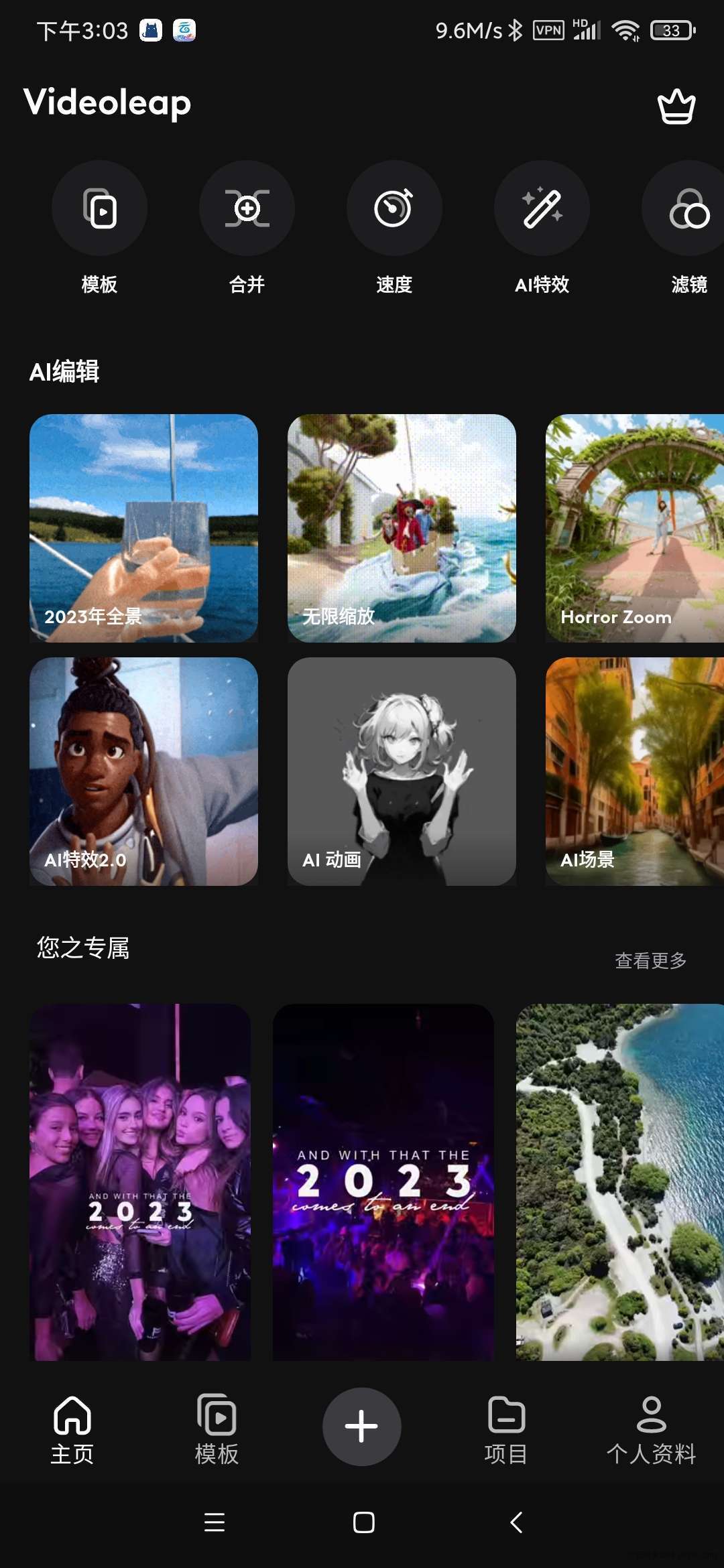Open the premium crown icon

pyautogui.click(x=676, y=107)
